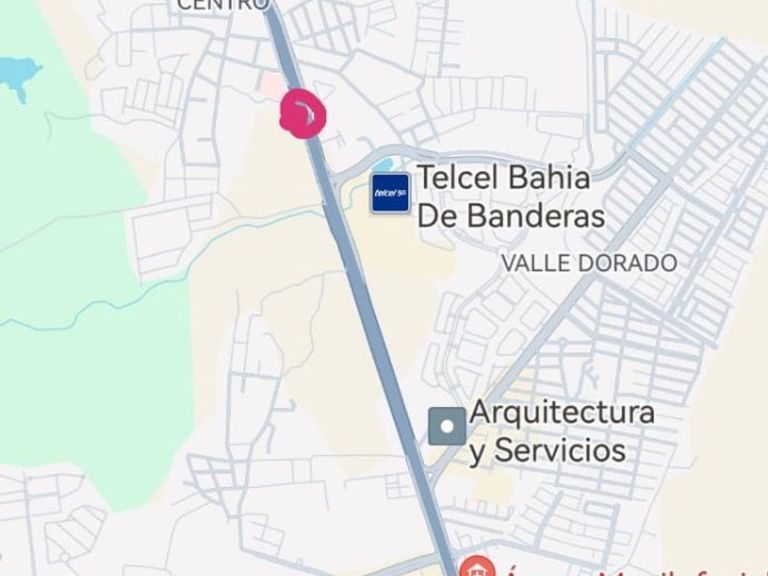768x576 pixels.
Task: Open the Telcel Bahia De Banderas marker
Action: [x=390, y=192]
